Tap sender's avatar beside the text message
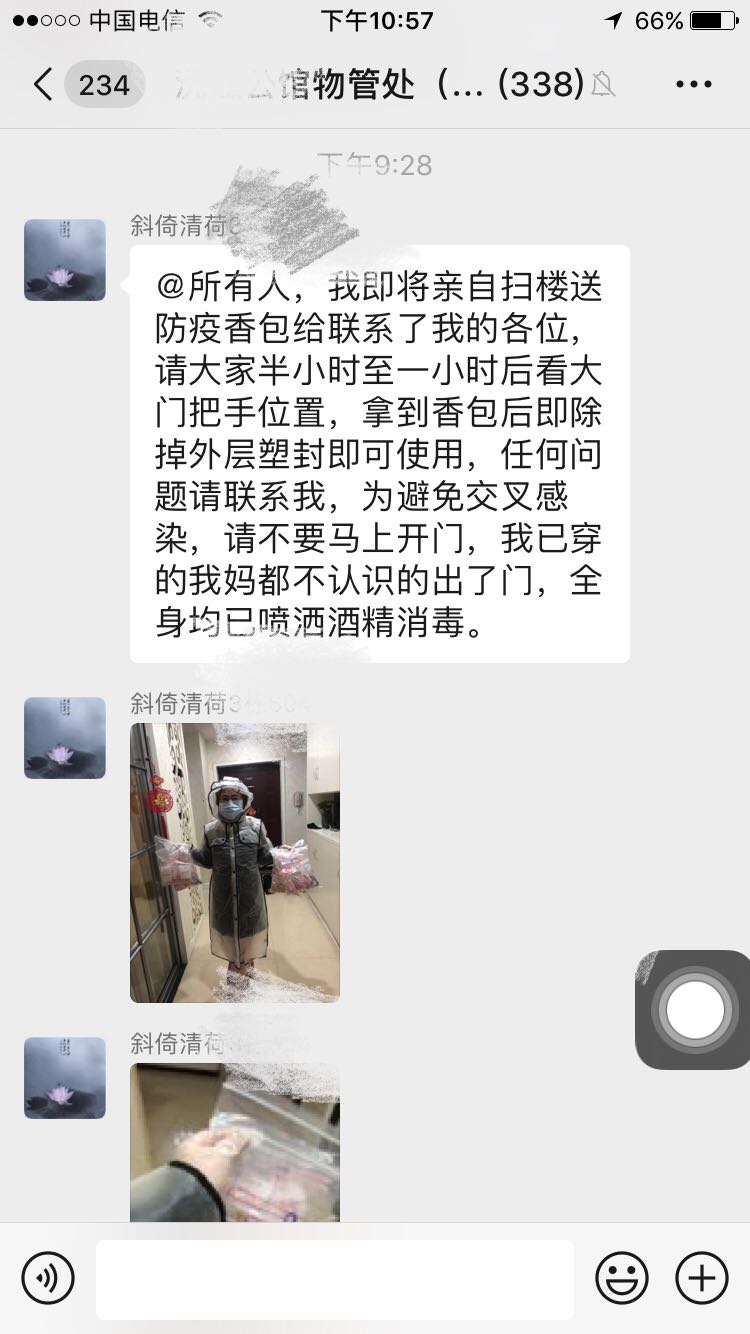 point(65,260)
